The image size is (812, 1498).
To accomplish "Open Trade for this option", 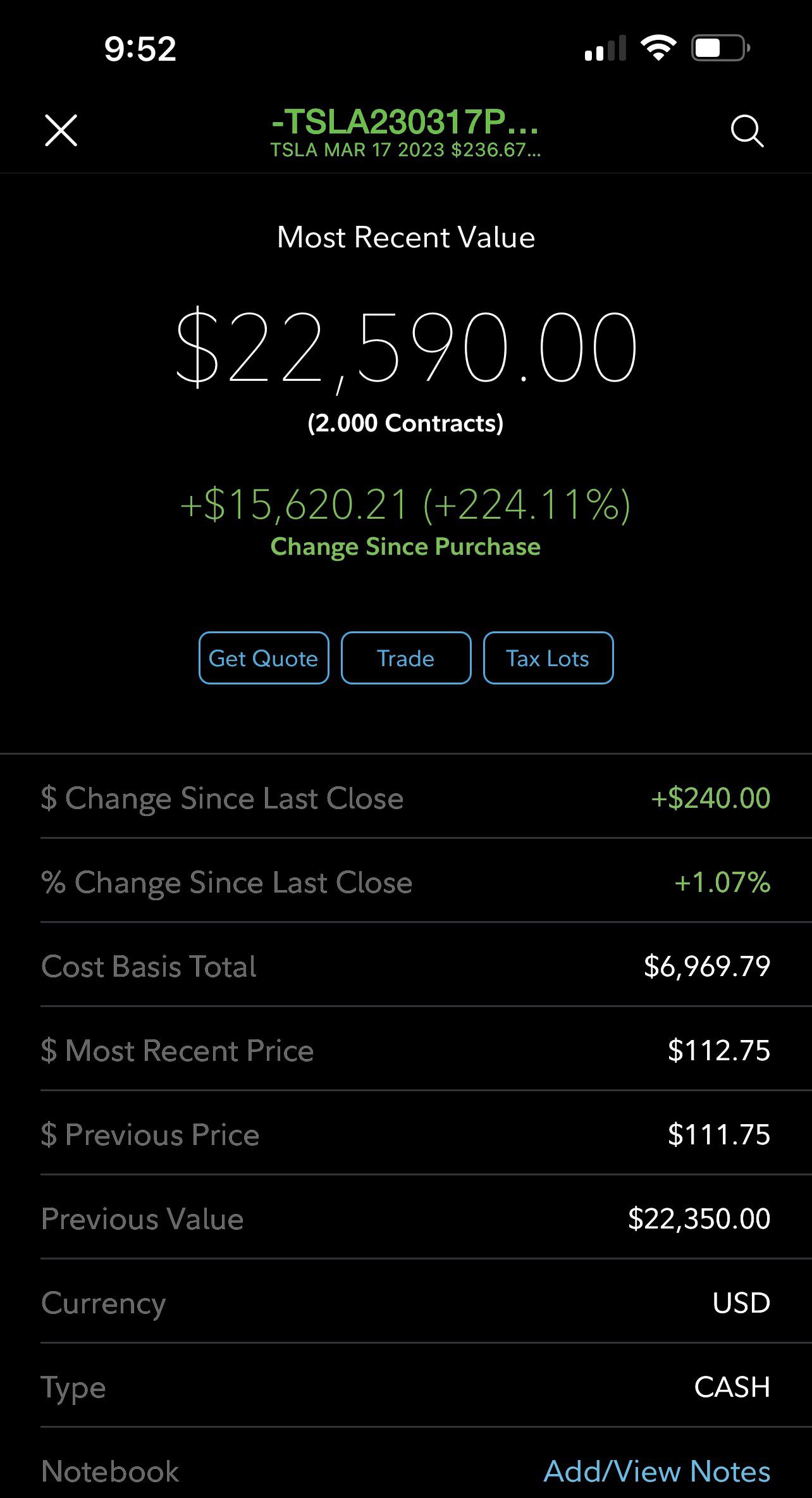I will 406,658.
